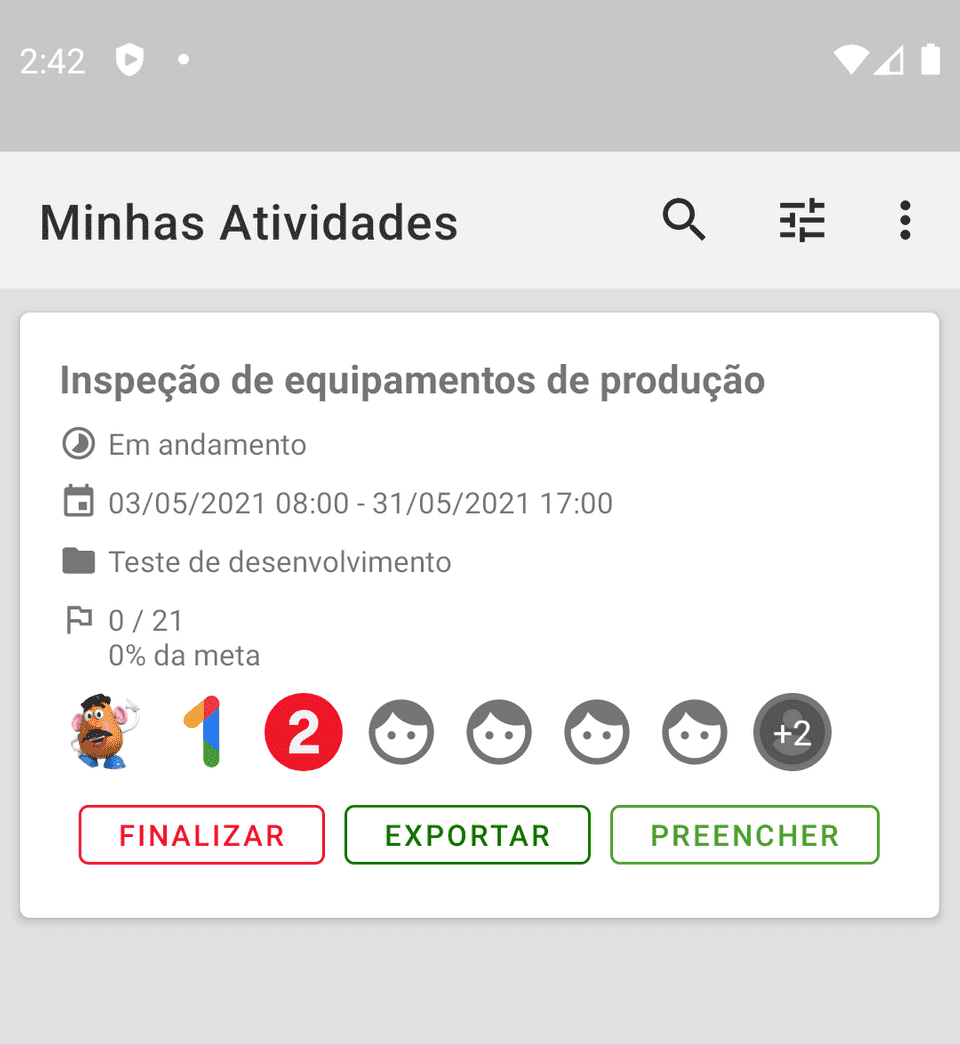Tap the Minhas Atividades title

tap(248, 222)
